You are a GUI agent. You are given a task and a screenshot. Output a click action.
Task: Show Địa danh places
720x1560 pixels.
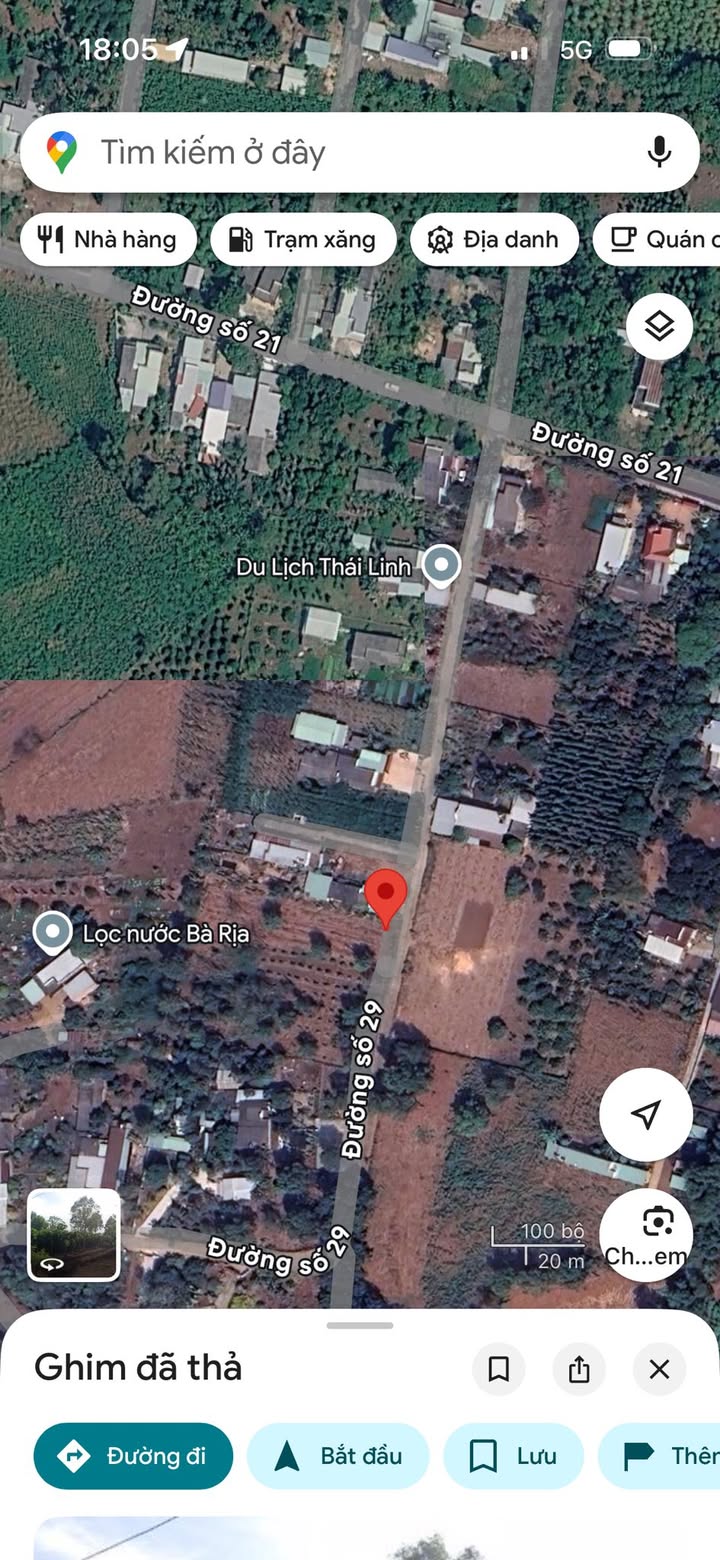coord(494,239)
